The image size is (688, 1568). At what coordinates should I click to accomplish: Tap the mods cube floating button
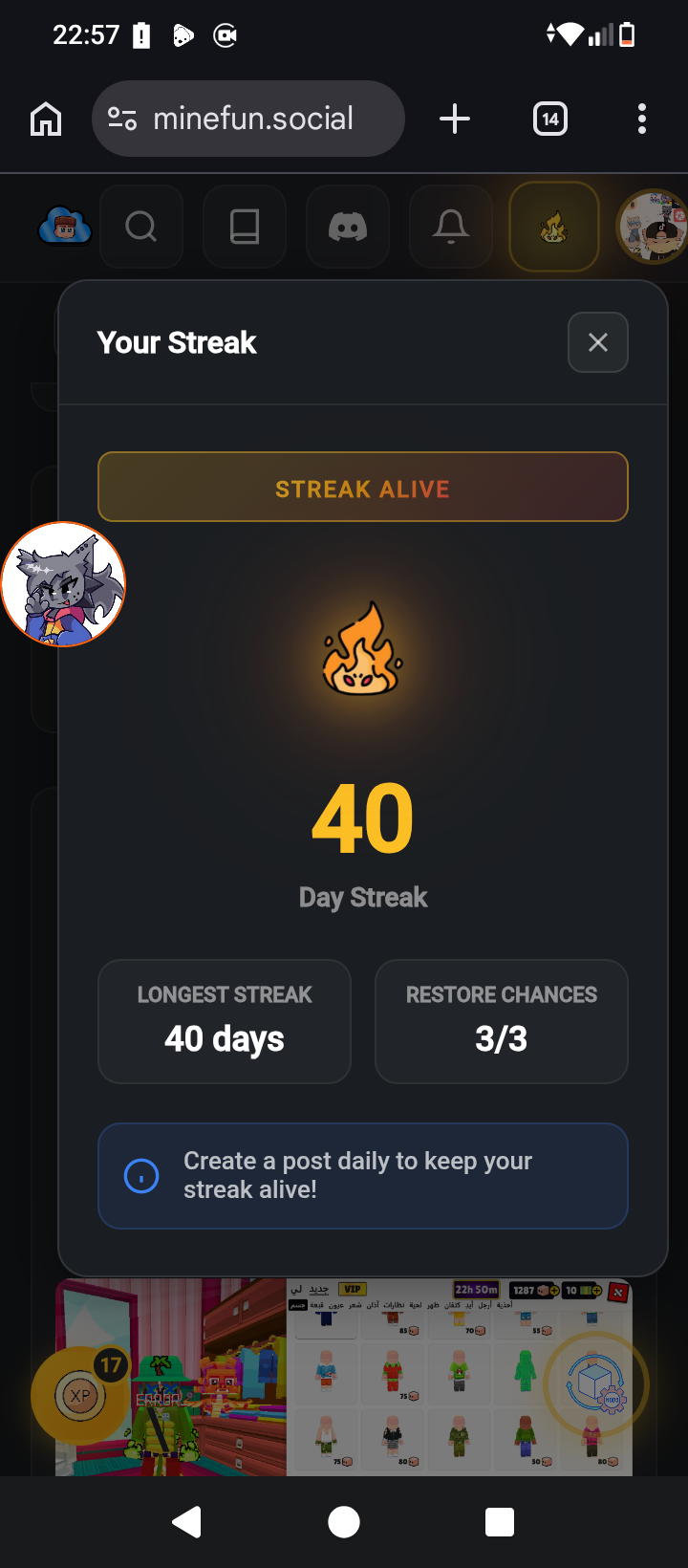point(596,1384)
